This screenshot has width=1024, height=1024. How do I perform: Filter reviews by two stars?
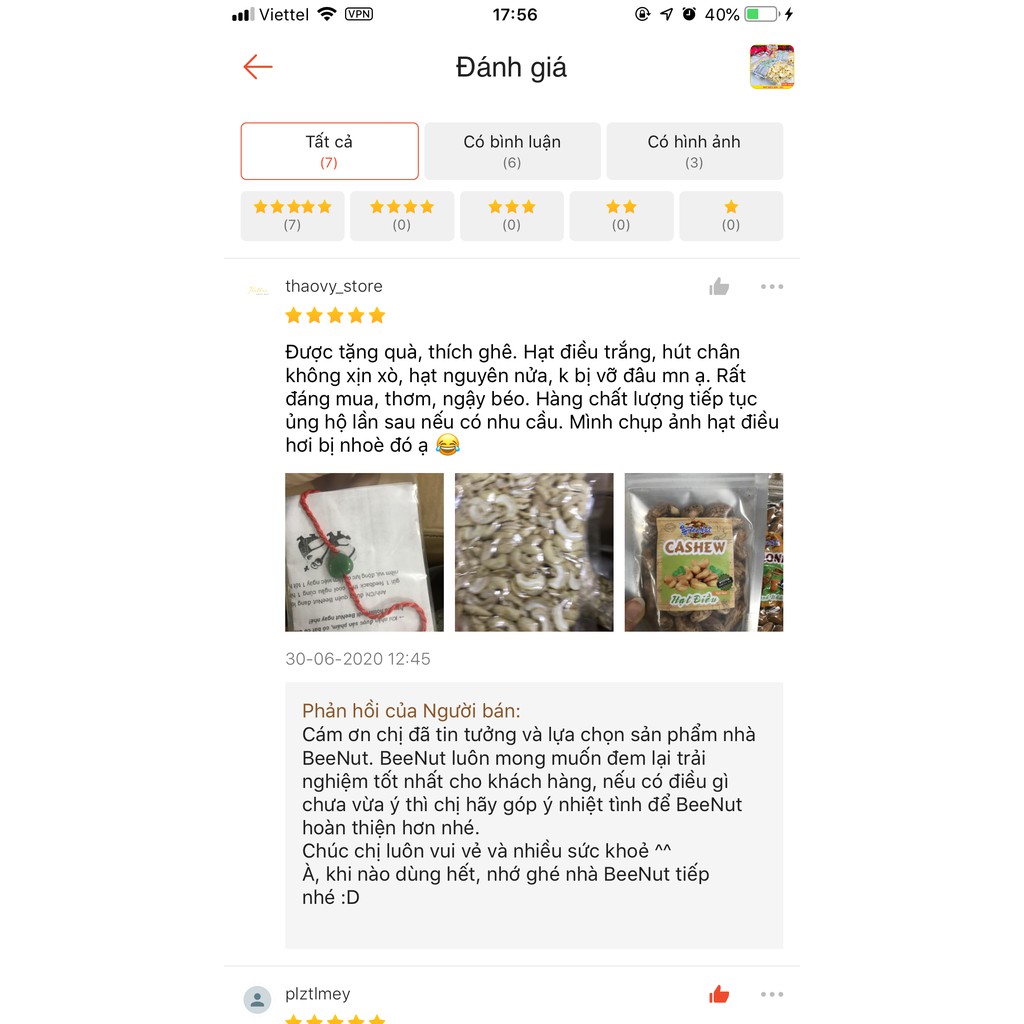(x=621, y=216)
